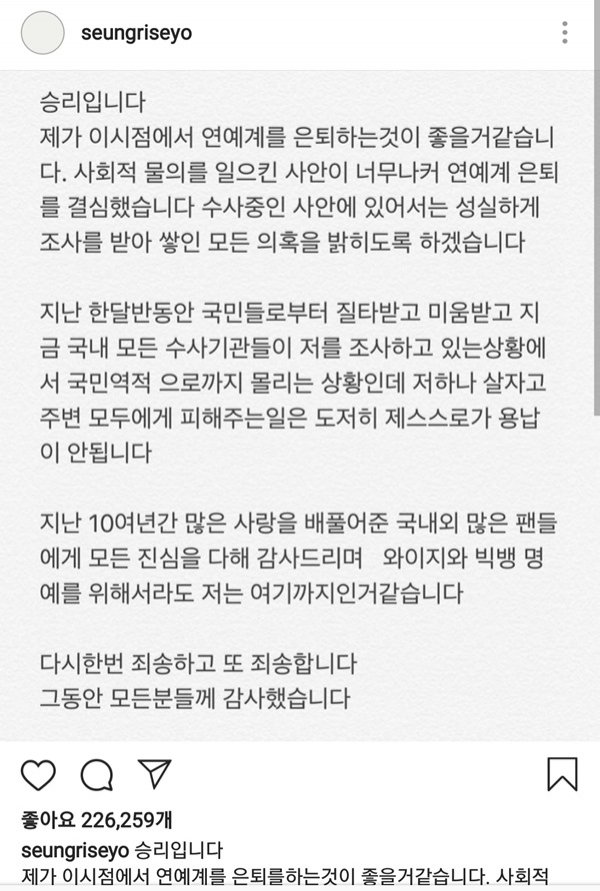Share the post via the paper plane icon
600x891 pixels.
[153, 775]
